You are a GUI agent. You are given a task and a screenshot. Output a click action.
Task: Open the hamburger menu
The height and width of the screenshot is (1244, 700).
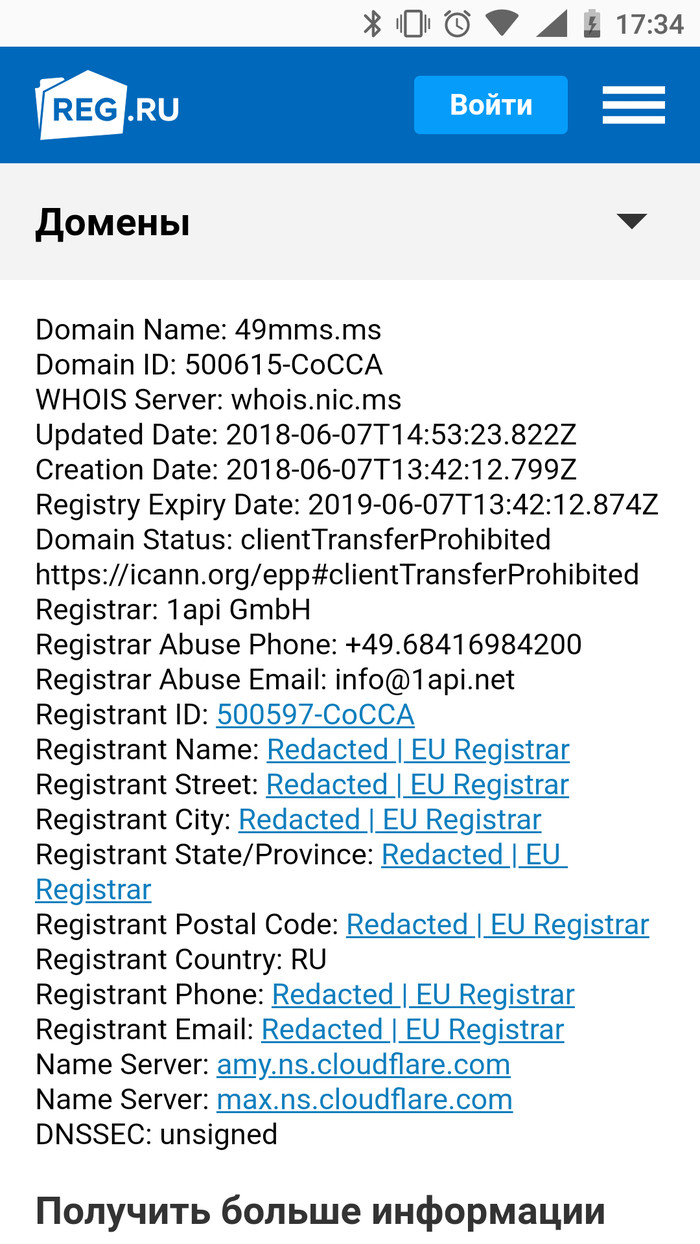click(x=633, y=105)
